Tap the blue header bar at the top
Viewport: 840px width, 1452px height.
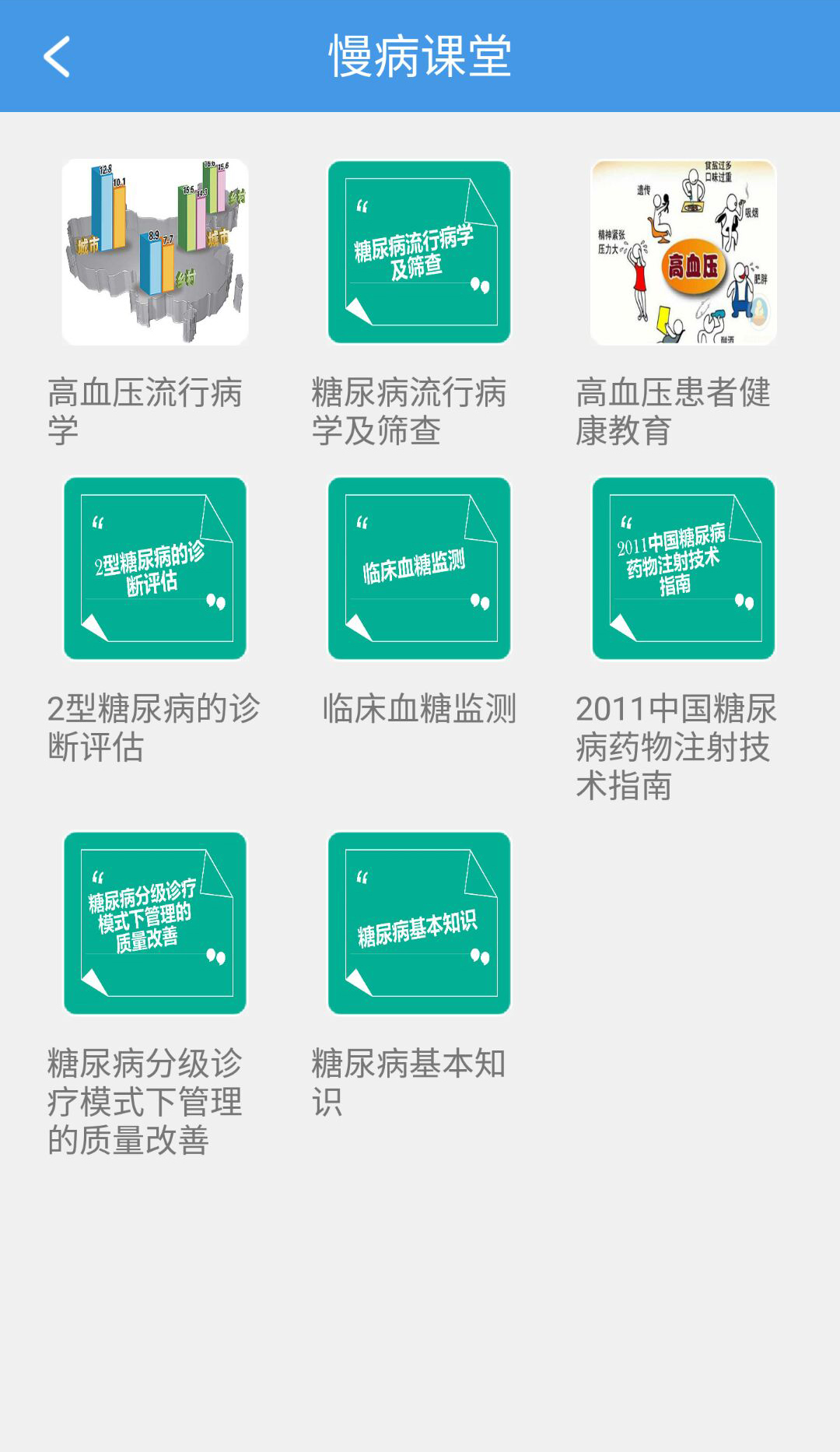tap(420, 54)
